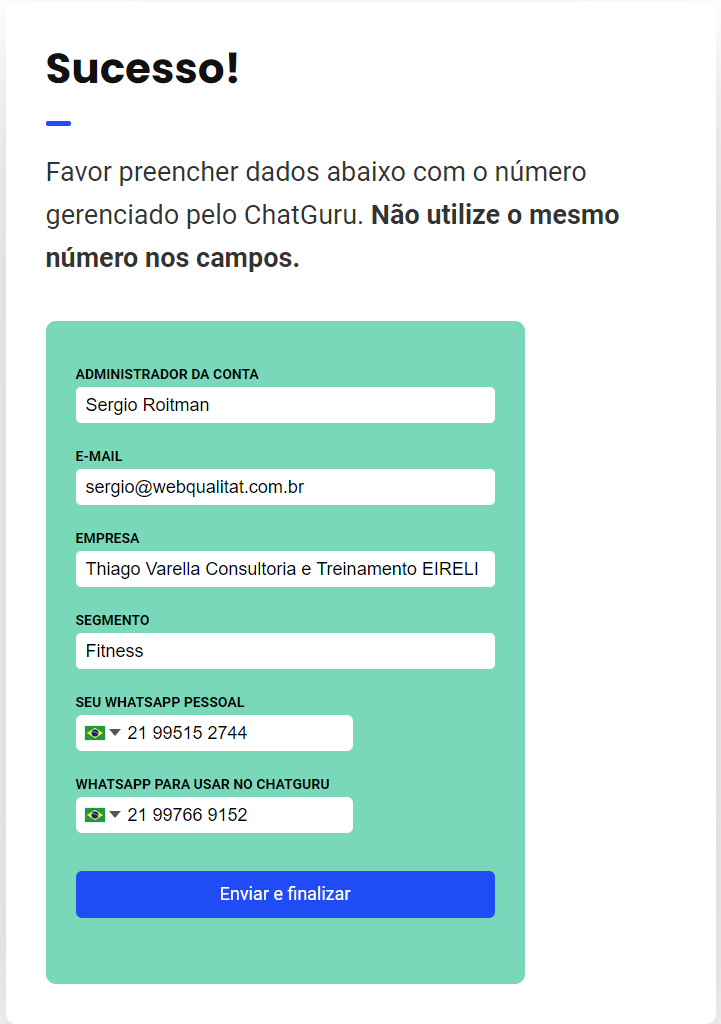Open country flag picker for ChatGuru WhatsApp
Screen dimensions: 721x1024
click(x=102, y=815)
